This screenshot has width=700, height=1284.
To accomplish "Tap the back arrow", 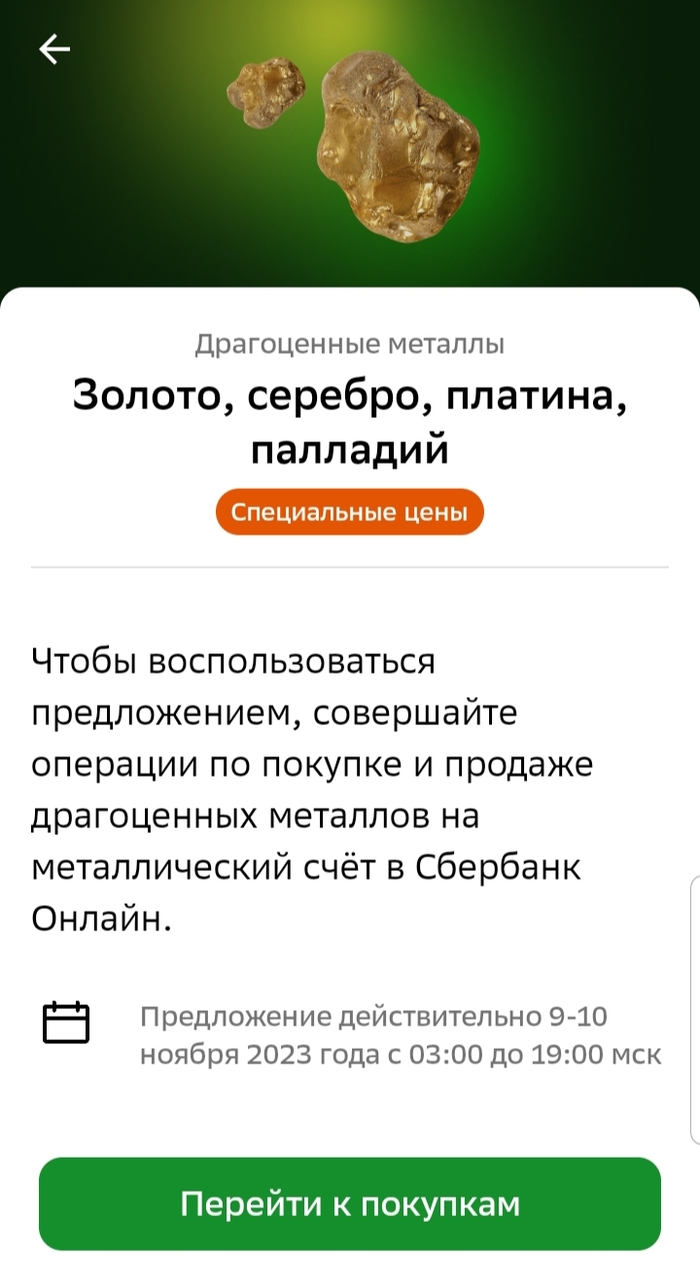I will pos(54,49).
